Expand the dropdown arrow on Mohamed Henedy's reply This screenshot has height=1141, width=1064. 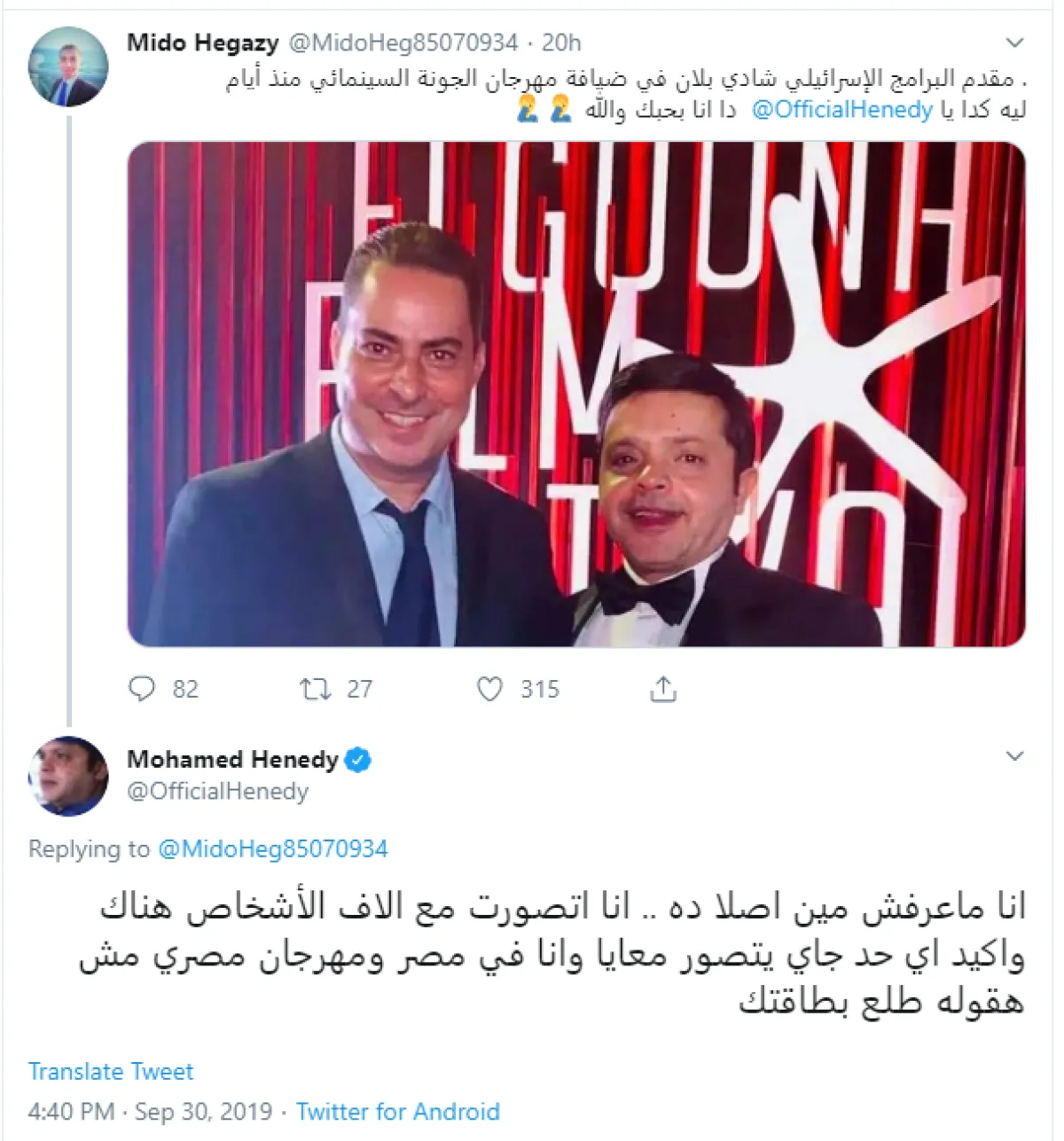tap(1015, 756)
